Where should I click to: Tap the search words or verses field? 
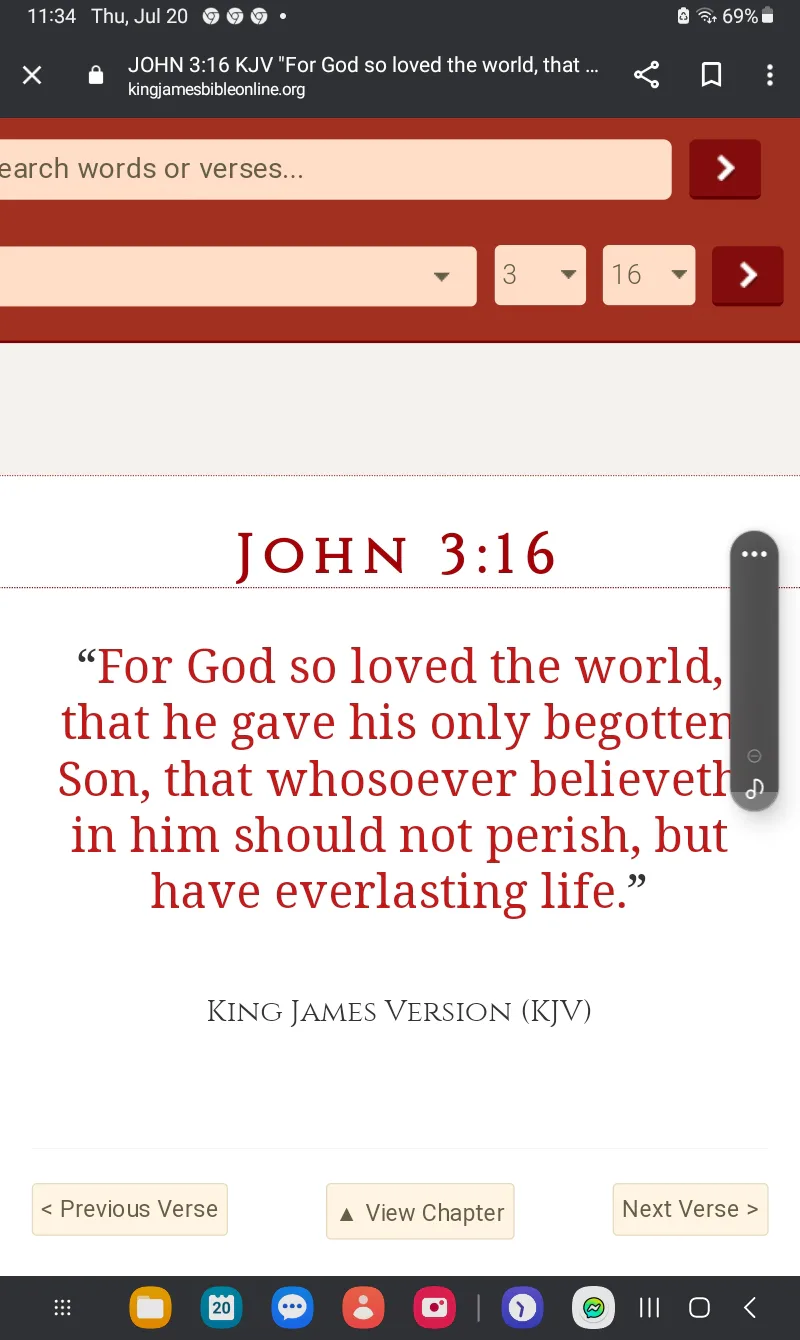(335, 169)
